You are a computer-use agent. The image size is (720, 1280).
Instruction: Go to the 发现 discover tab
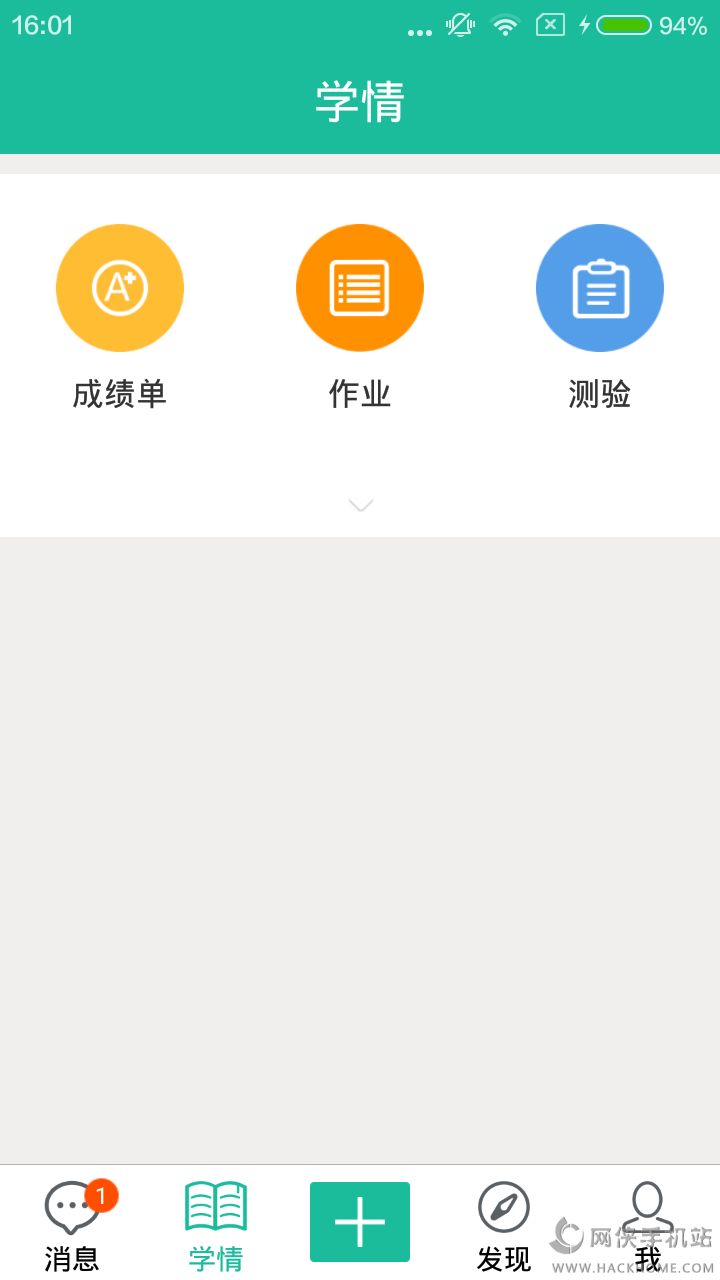(x=504, y=1224)
